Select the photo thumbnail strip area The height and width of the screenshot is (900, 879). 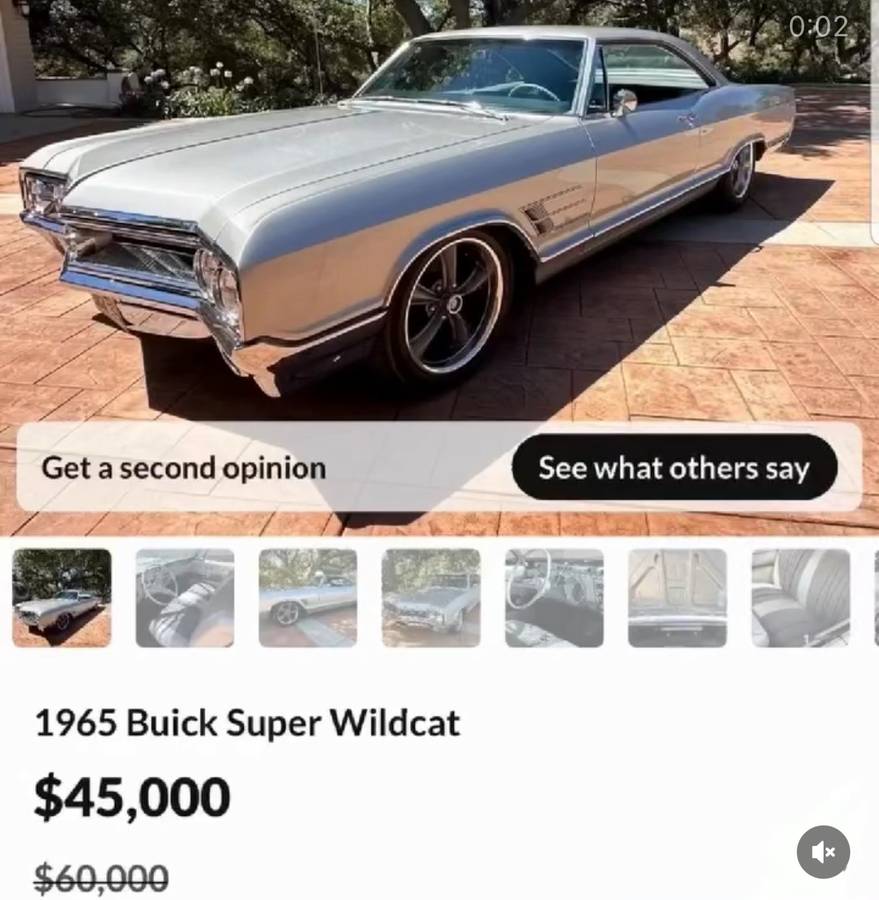click(440, 598)
